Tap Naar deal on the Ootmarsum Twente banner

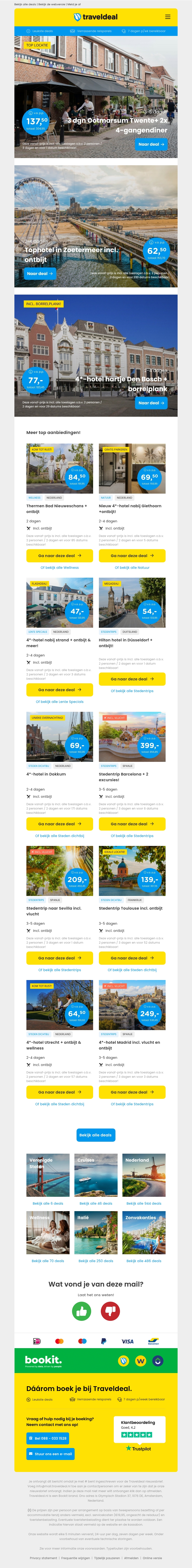point(150,144)
